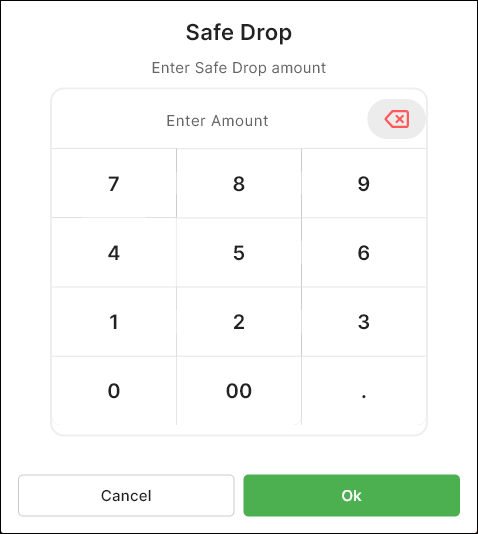Image resolution: width=478 pixels, height=534 pixels.
Task: Enter digit 5
Action: pos(239,253)
